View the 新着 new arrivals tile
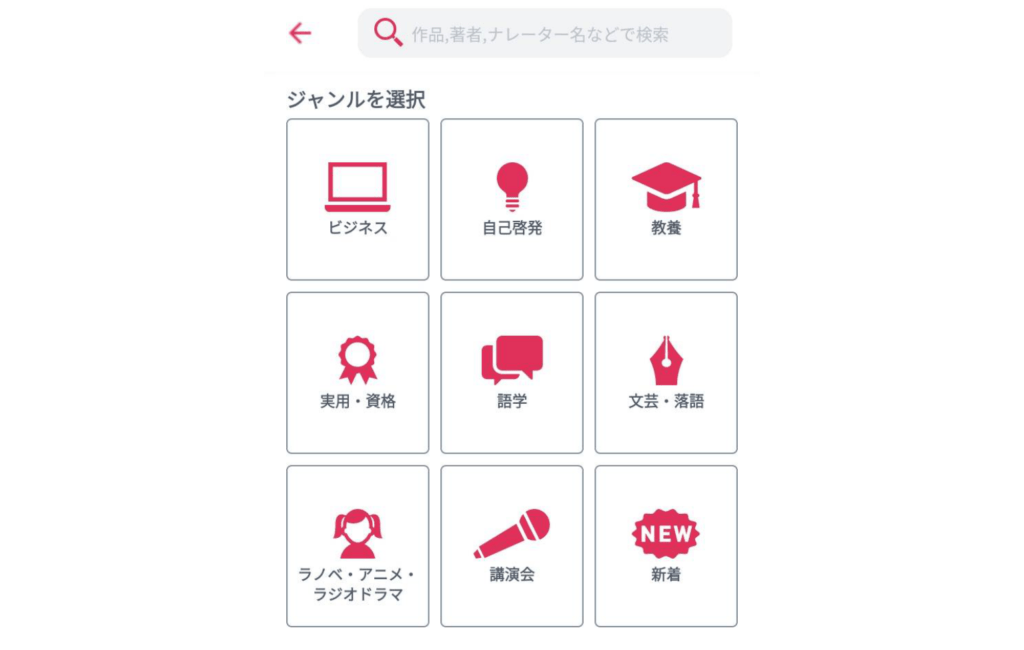 (x=666, y=546)
